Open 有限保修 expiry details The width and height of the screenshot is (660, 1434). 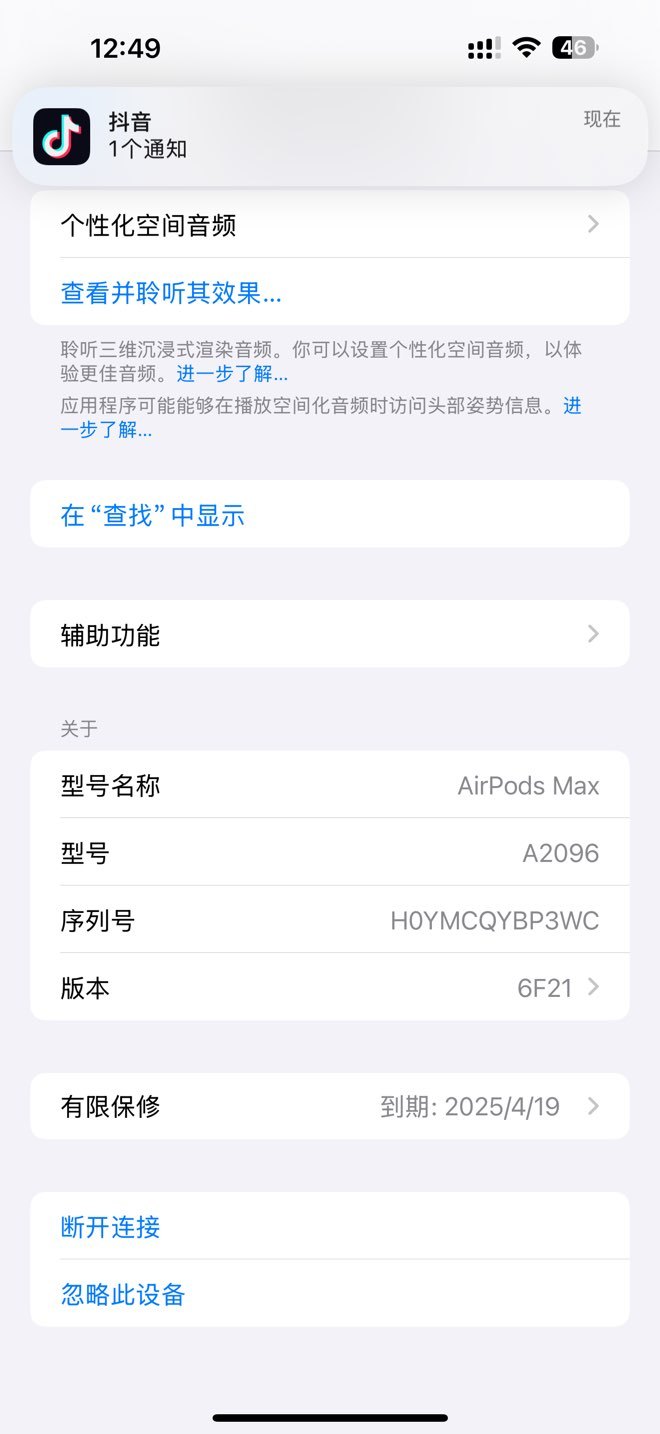pyautogui.click(x=330, y=1106)
